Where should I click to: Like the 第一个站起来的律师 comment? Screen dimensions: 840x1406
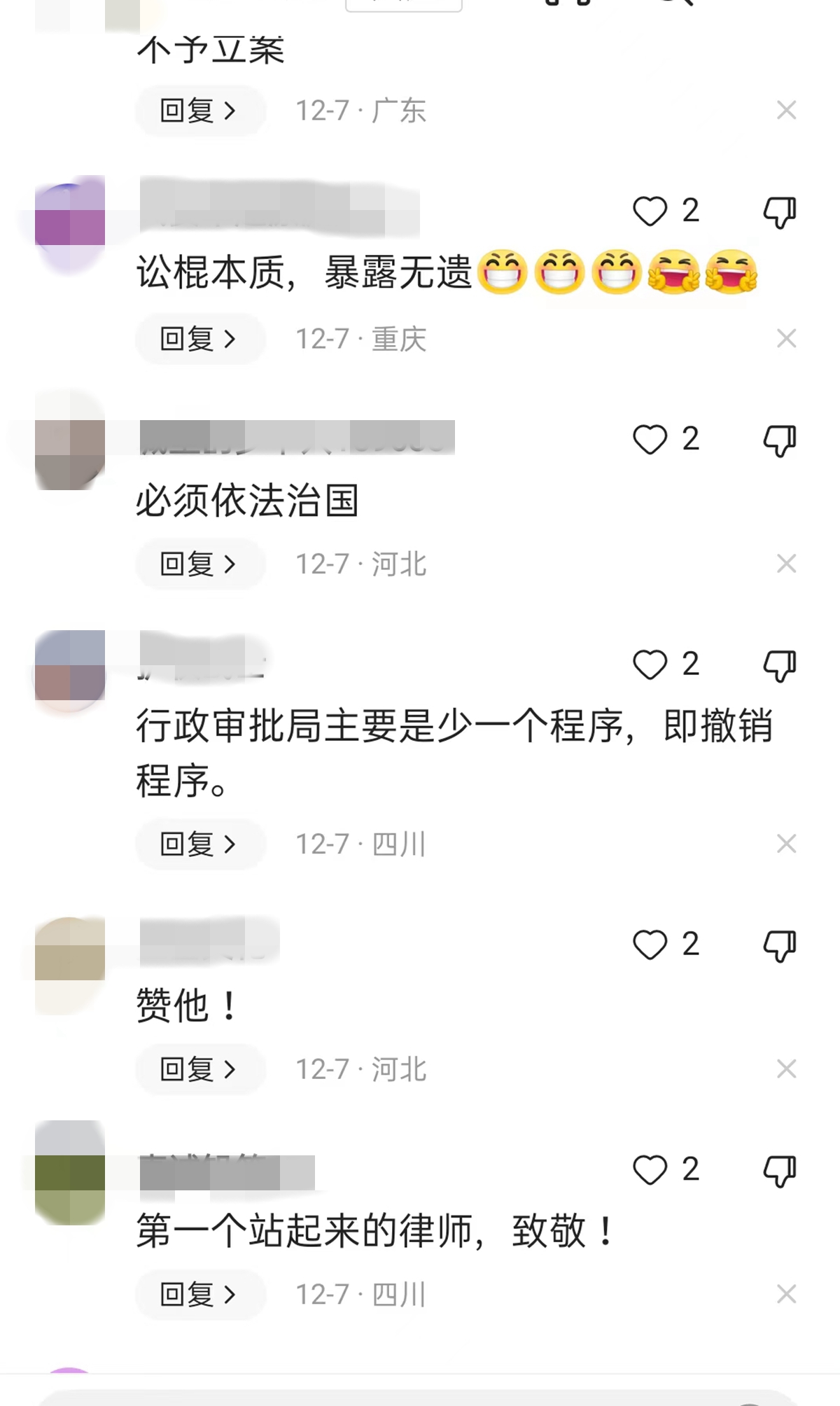click(x=650, y=1170)
